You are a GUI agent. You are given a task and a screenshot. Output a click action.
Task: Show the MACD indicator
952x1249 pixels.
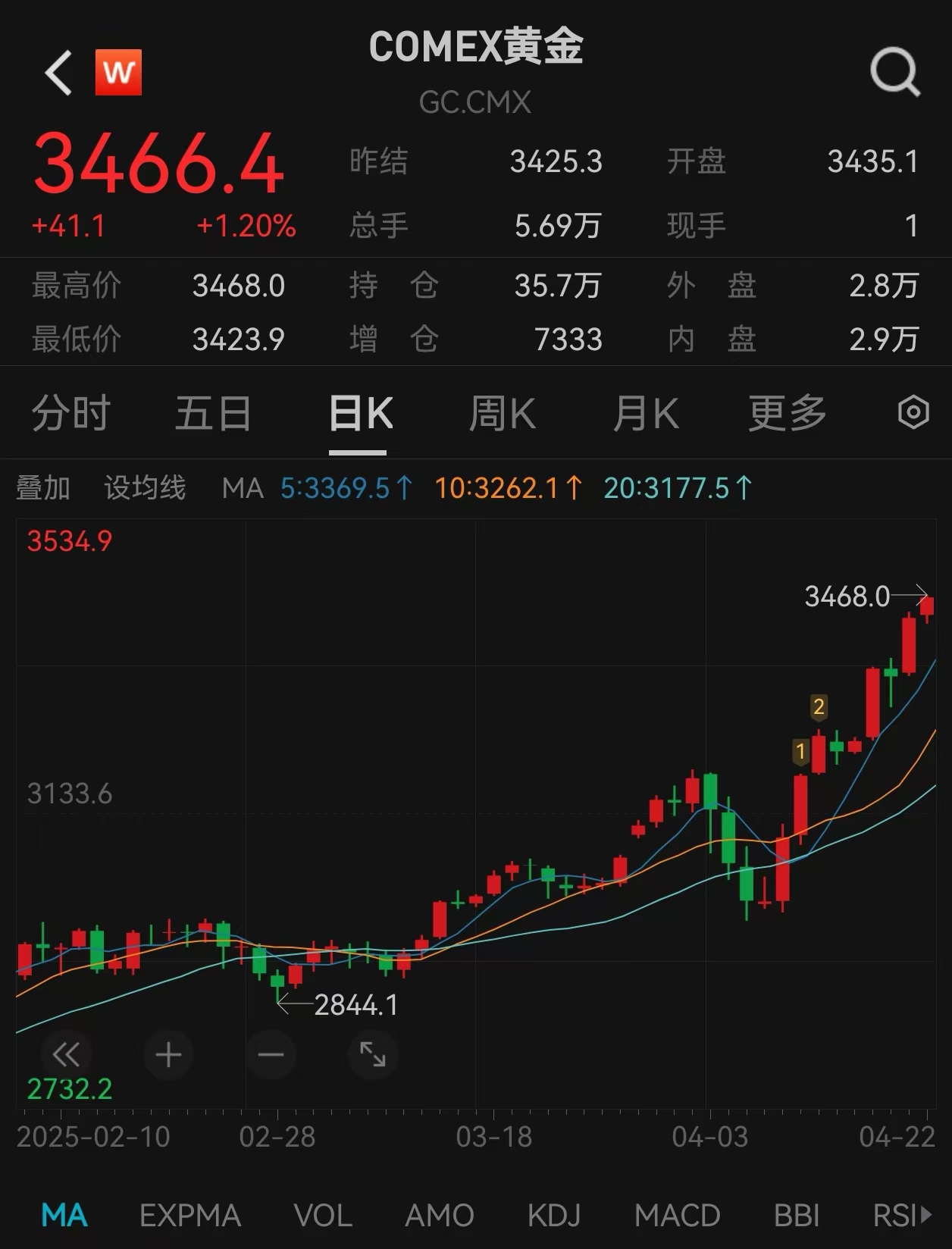[678, 1216]
